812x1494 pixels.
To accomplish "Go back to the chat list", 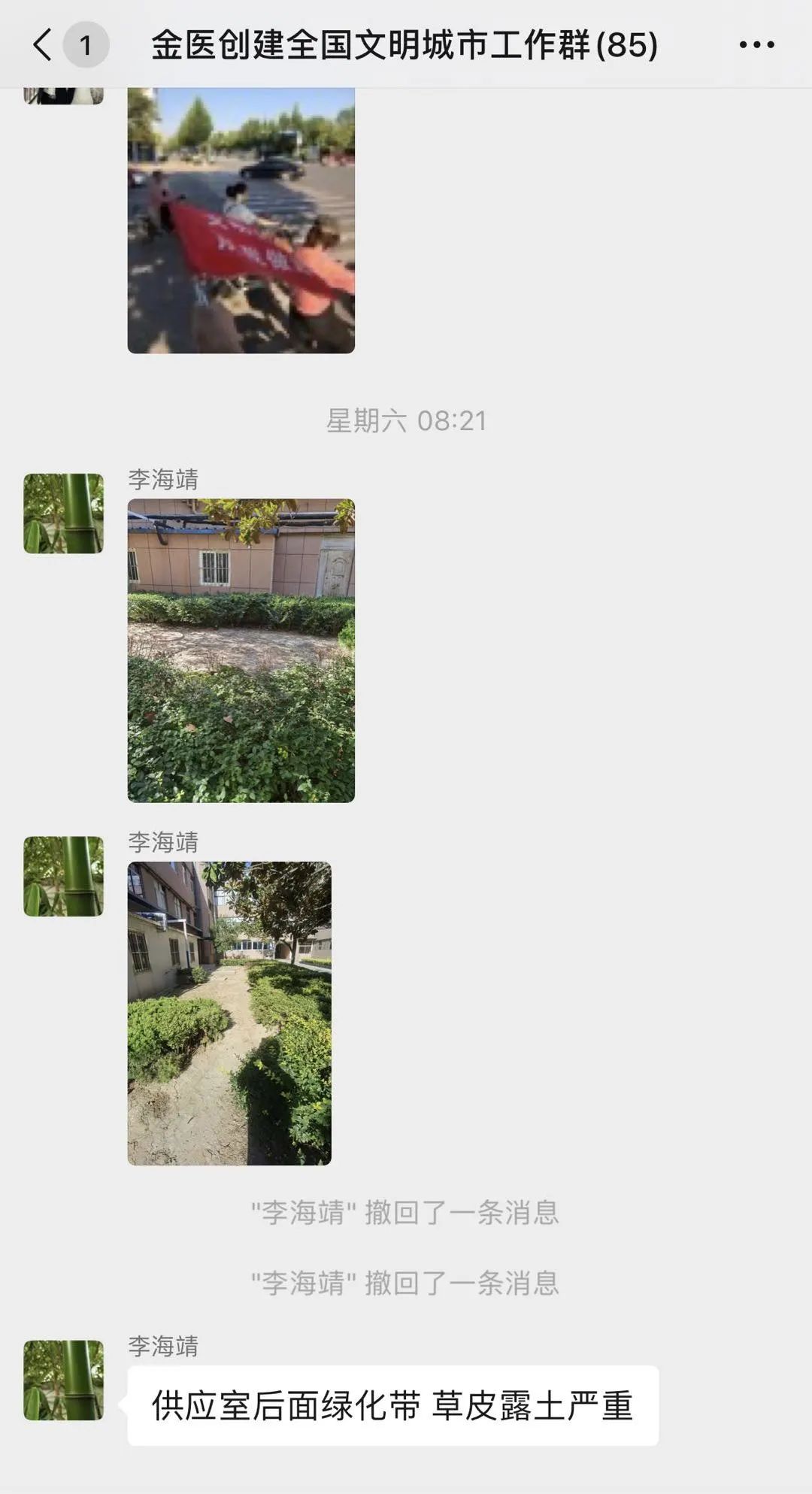I will tap(44, 45).
